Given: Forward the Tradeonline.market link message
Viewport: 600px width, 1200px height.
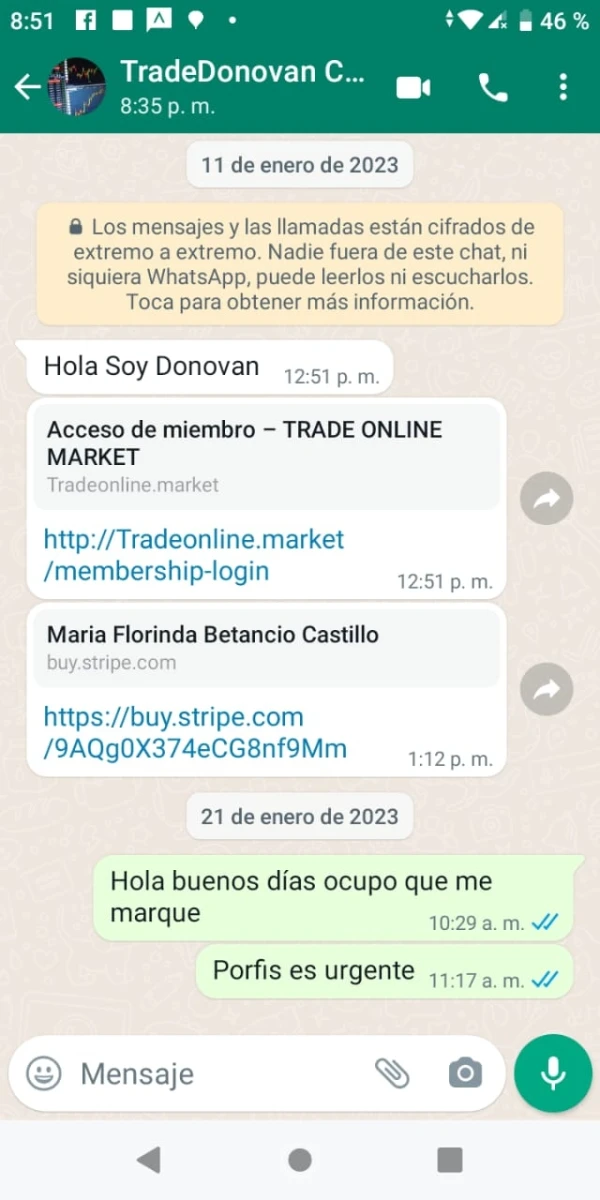Looking at the screenshot, I should point(547,499).
